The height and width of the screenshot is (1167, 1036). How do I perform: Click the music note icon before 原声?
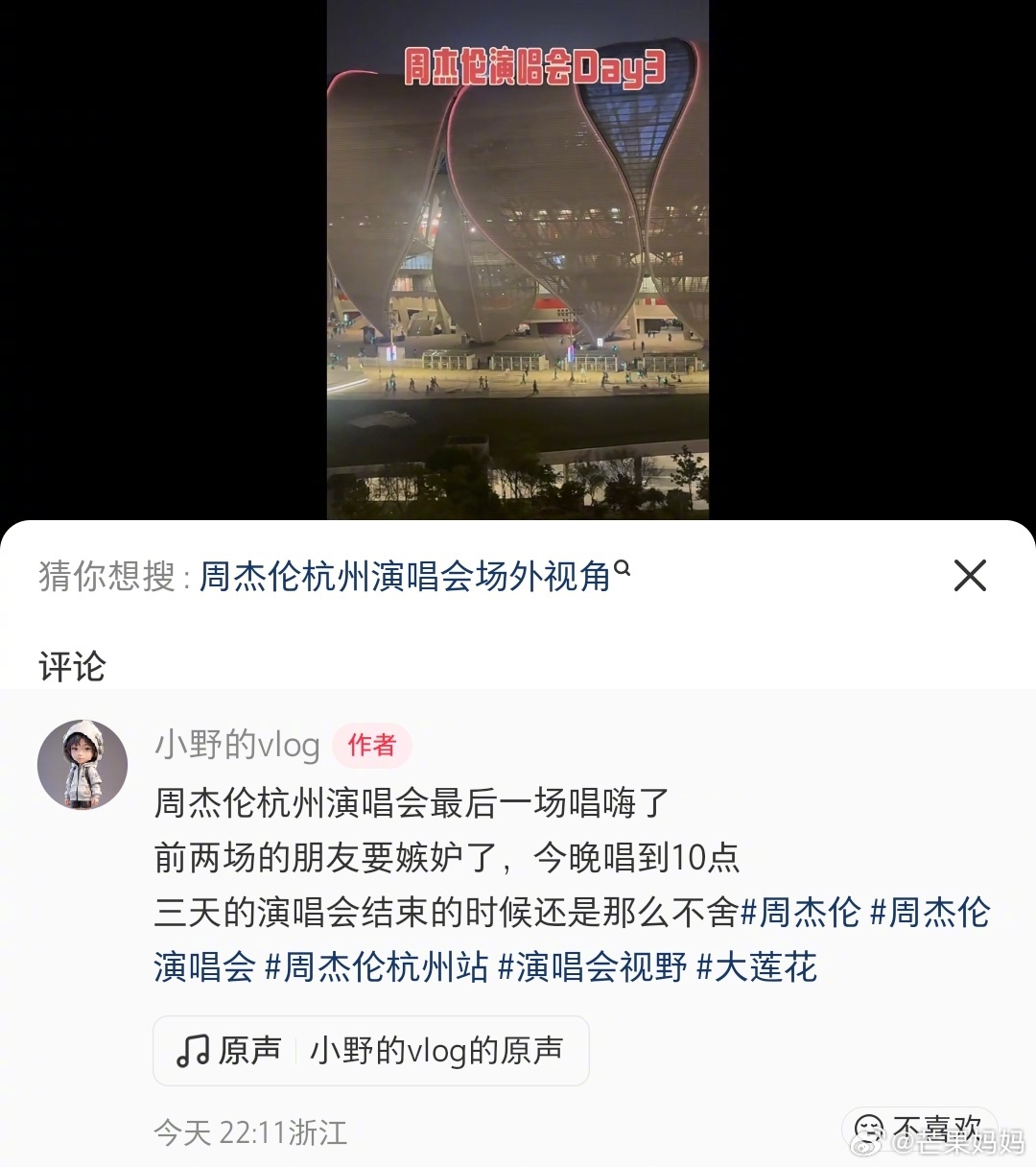coord(195,1051)
